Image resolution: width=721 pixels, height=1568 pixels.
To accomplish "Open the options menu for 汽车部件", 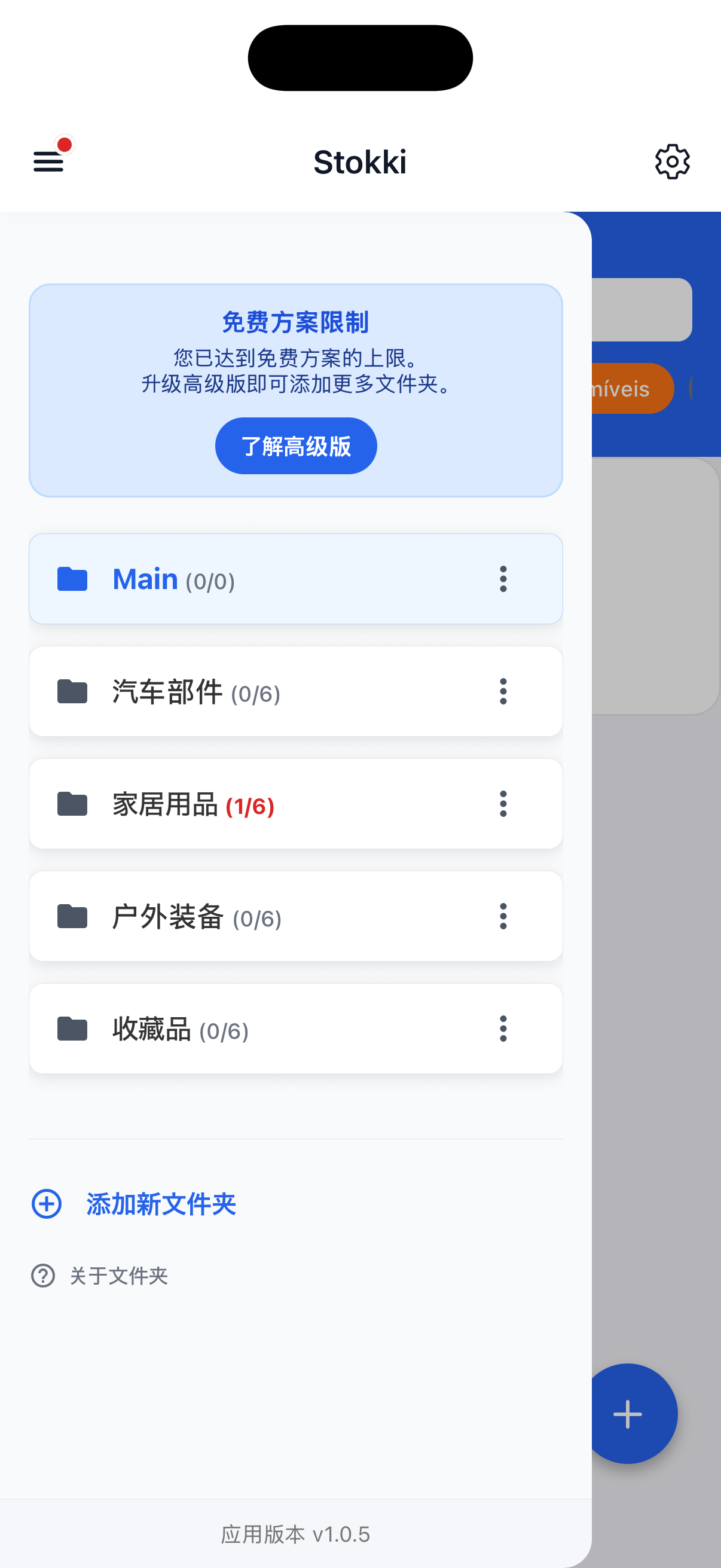I will (503, 691).
